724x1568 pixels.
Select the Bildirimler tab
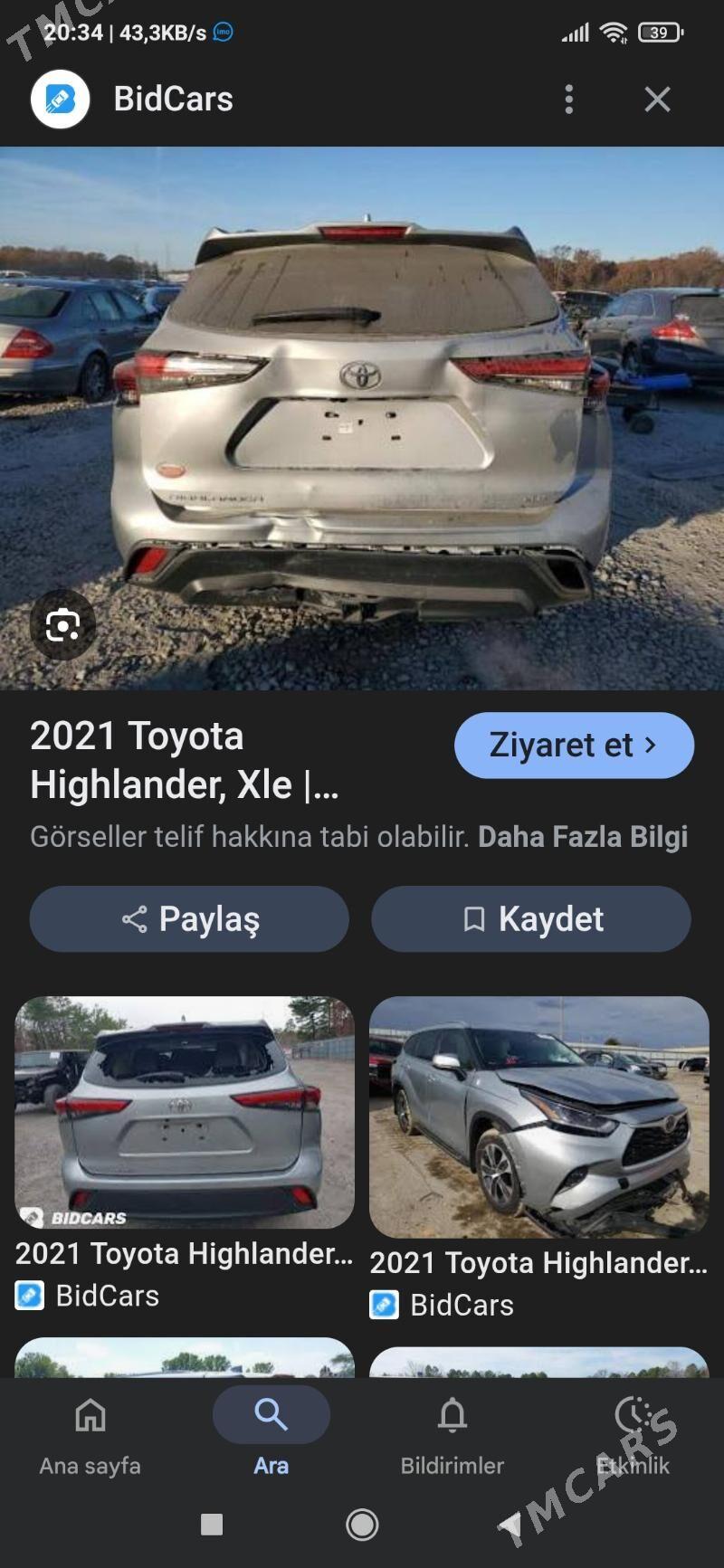click(452, 1439)
